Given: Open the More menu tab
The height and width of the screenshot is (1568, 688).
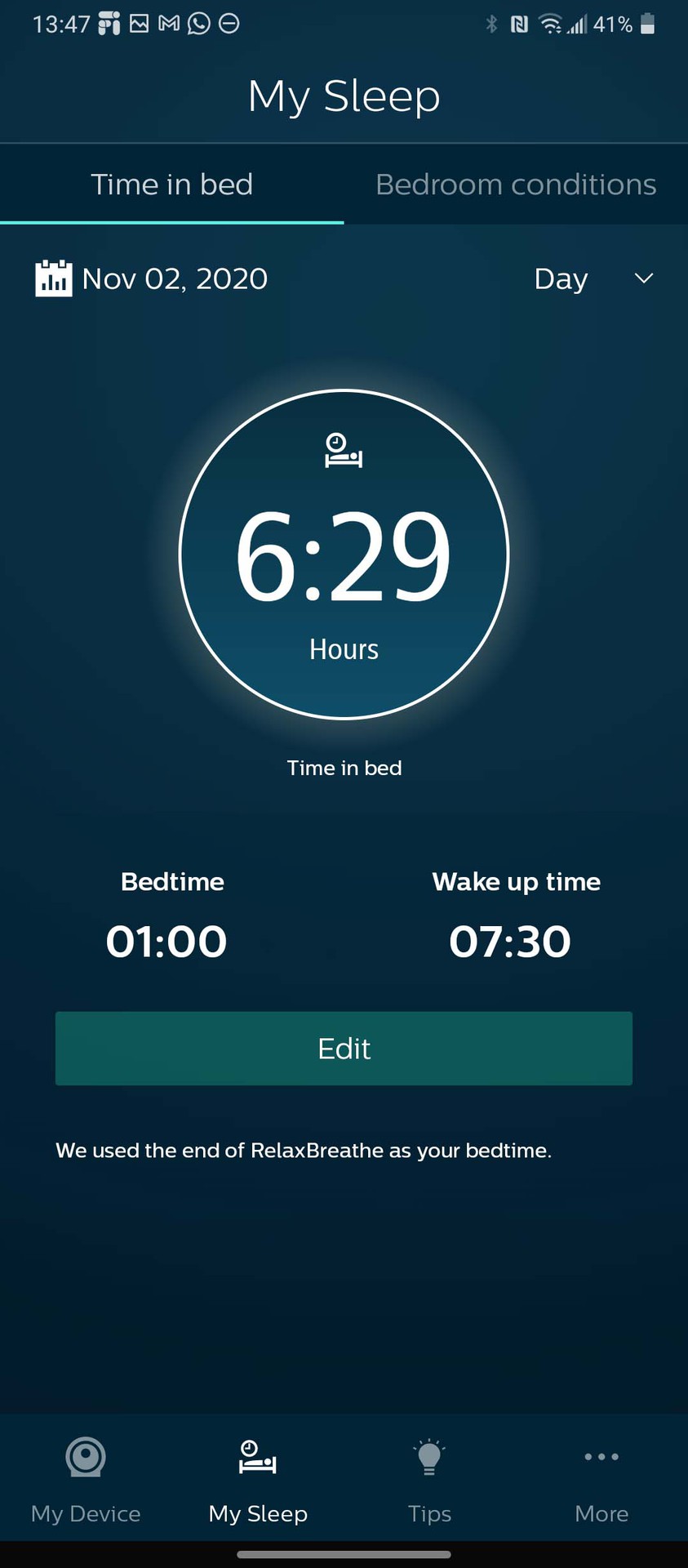Looking at the screenshot, I should coord(601,1480).
